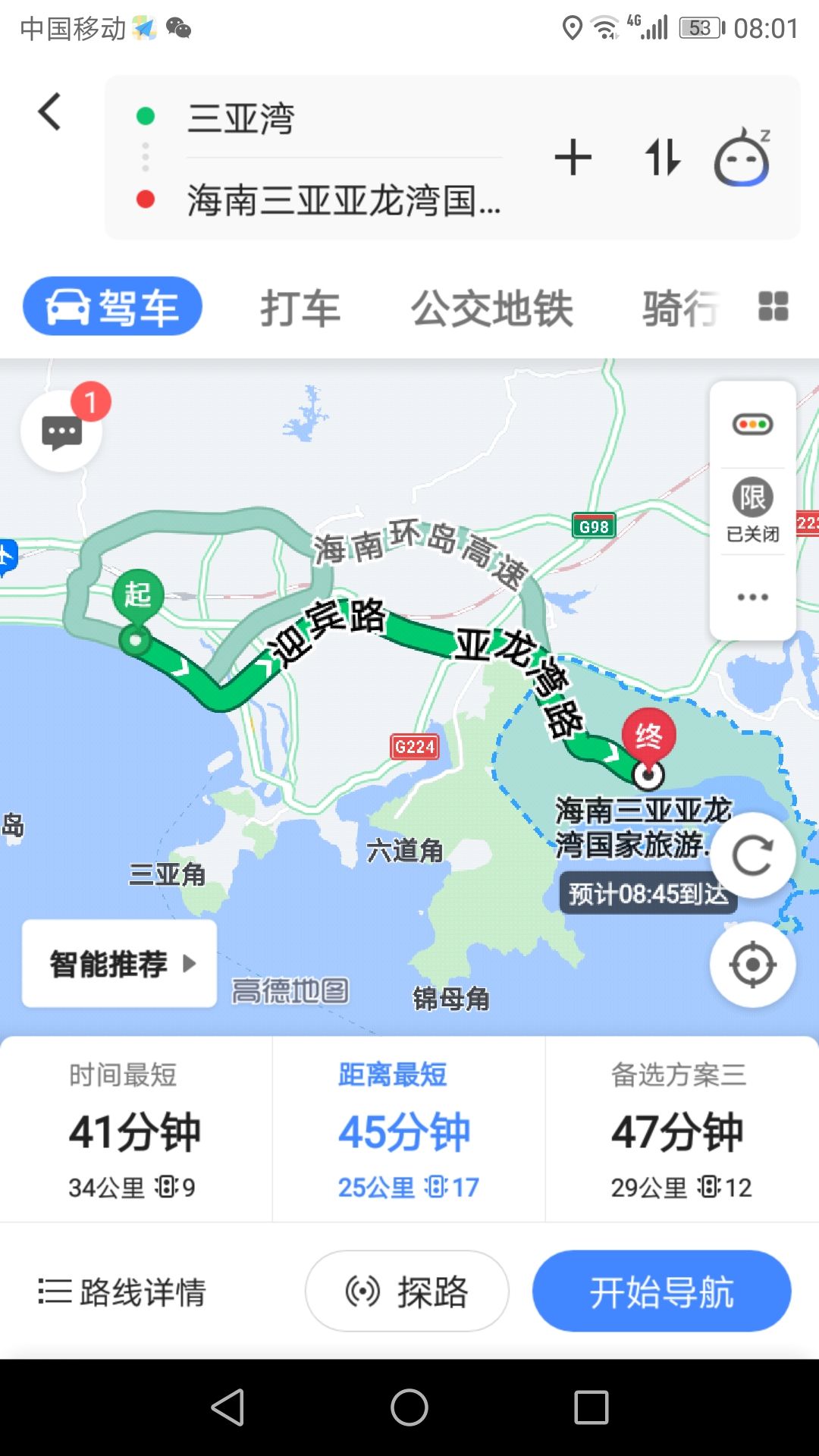Open the grid of more travel modes
The height and width of the screenshot is (1456, 819).
tap(773, 306)
